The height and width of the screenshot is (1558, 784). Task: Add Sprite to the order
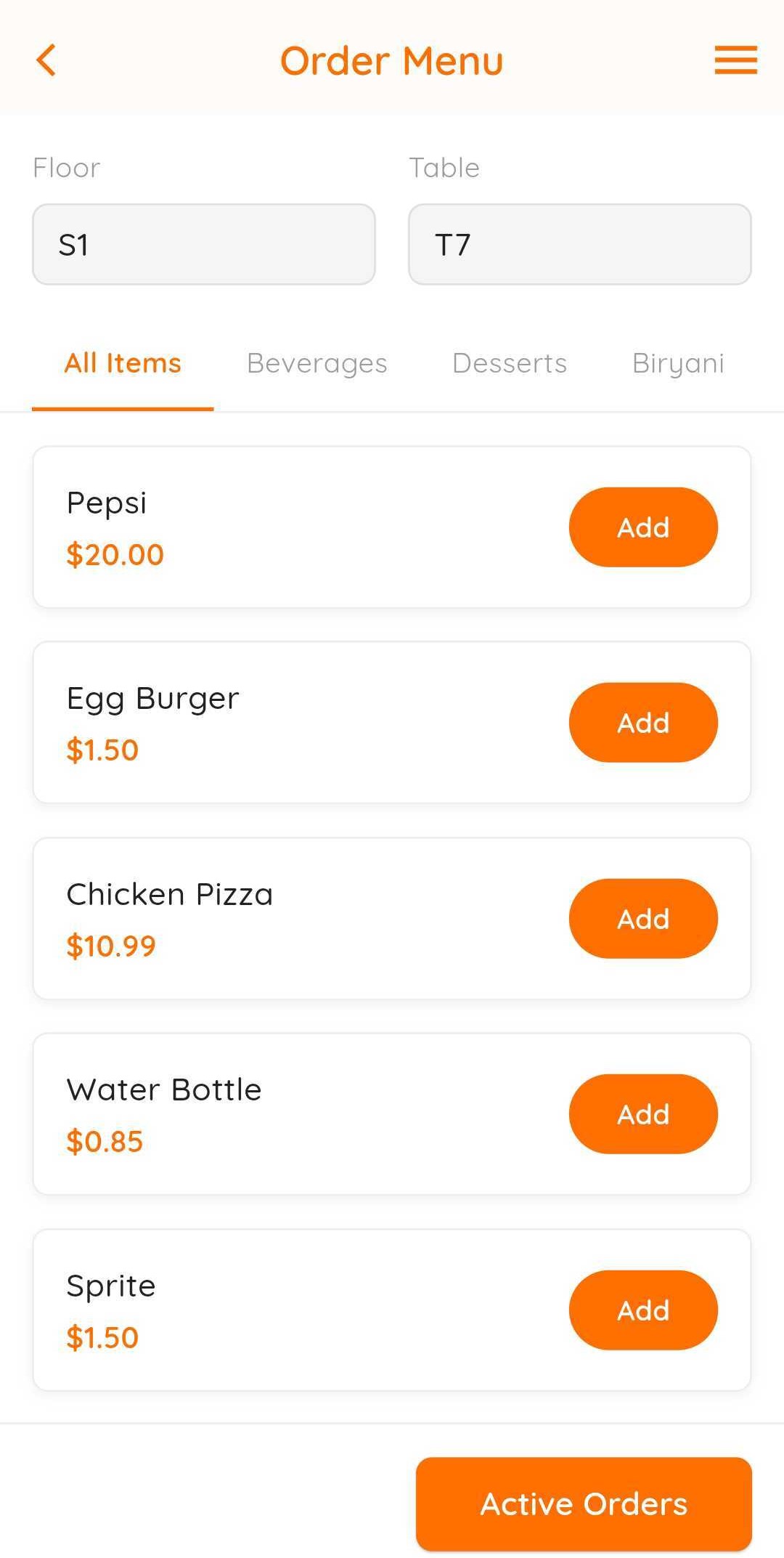(642, 1310)
